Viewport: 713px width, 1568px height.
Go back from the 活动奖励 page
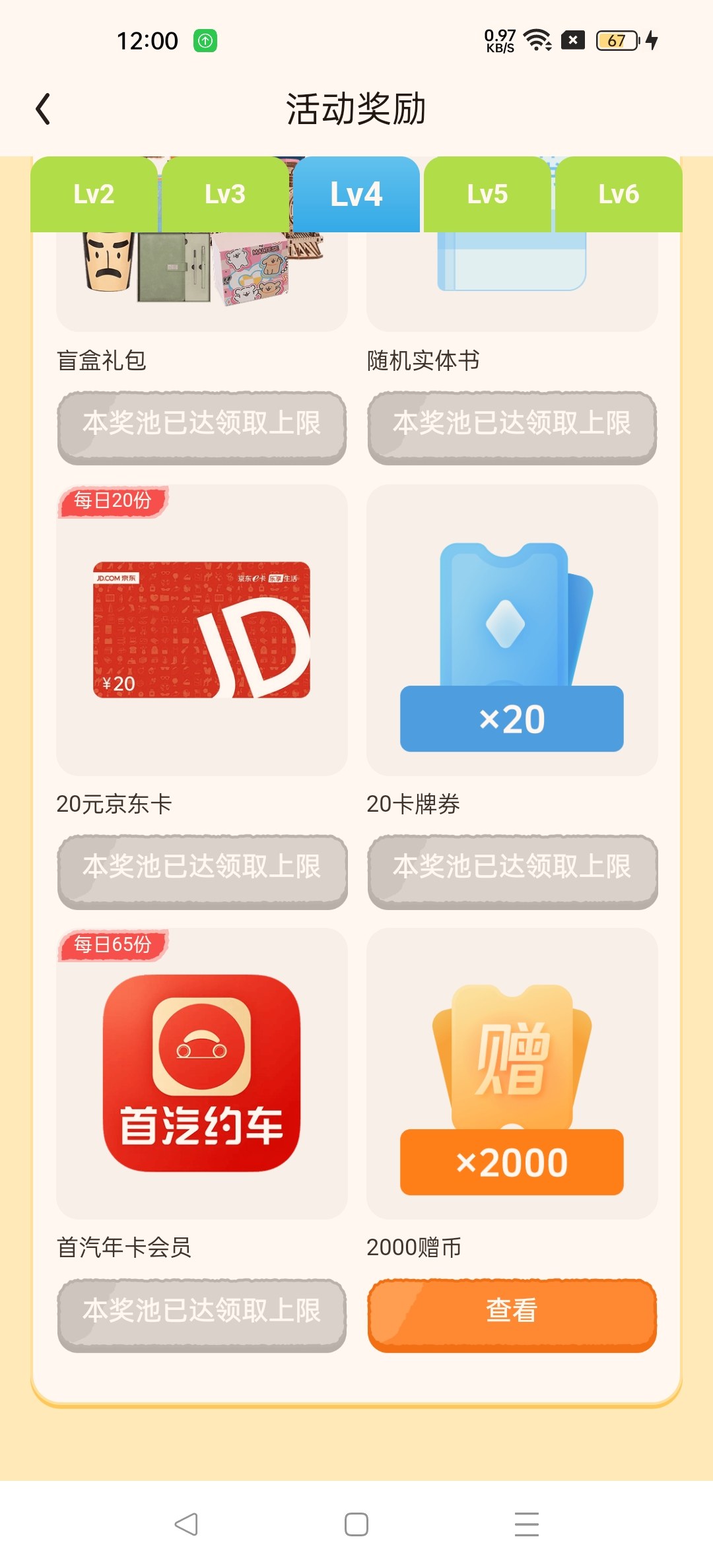[x=44, y=109]
